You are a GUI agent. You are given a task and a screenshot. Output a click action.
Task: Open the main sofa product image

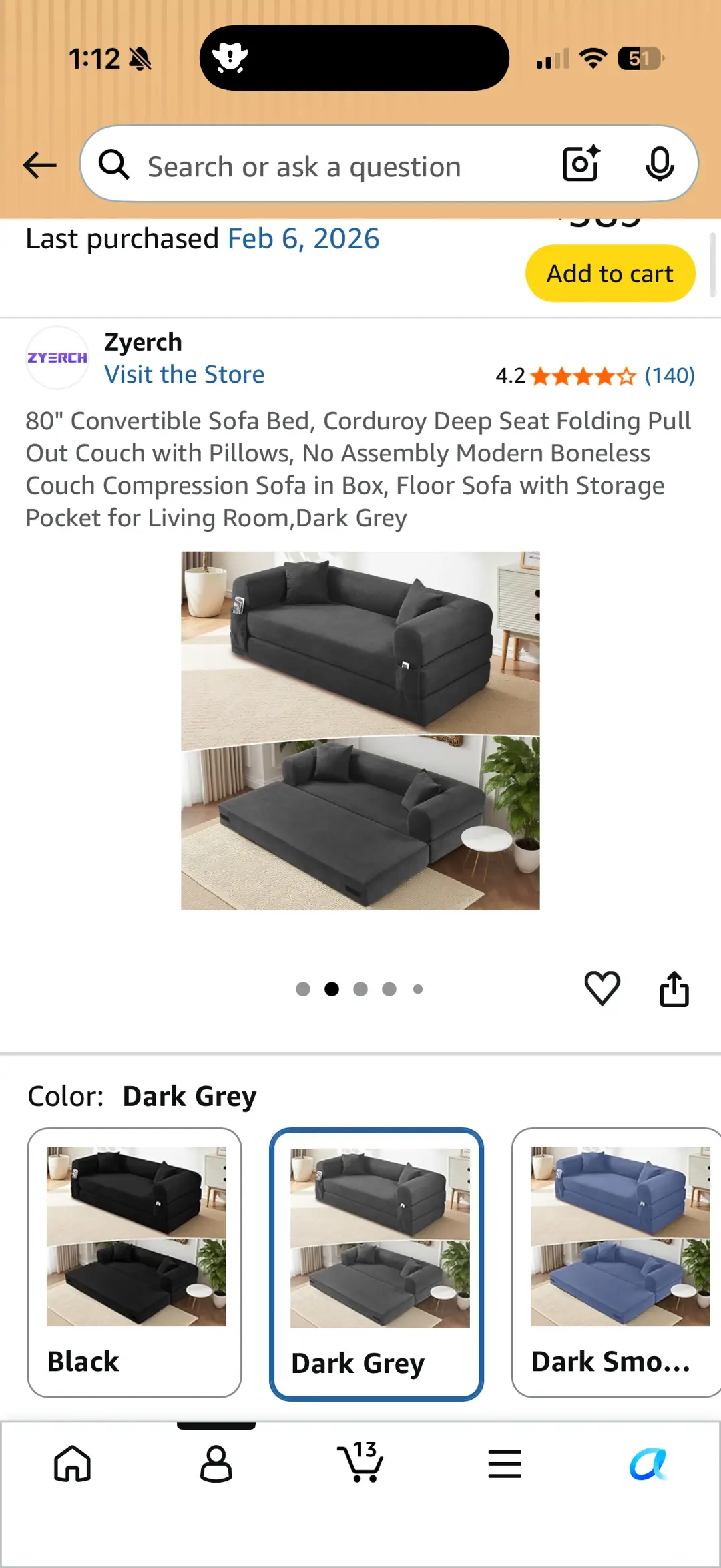pos(360,731)
